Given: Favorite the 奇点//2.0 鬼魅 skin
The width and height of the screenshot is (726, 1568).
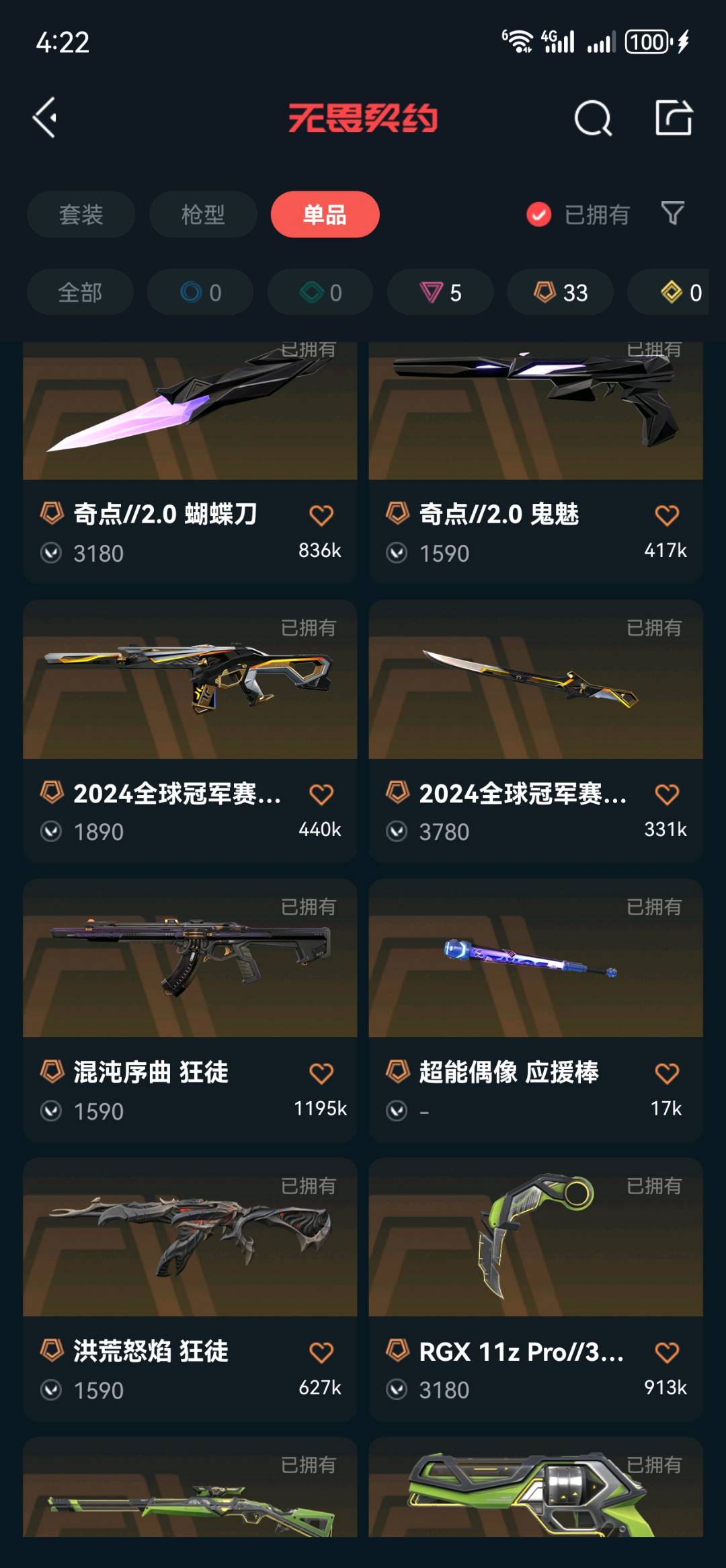Looking at the screenshot, I should [666, 515].
